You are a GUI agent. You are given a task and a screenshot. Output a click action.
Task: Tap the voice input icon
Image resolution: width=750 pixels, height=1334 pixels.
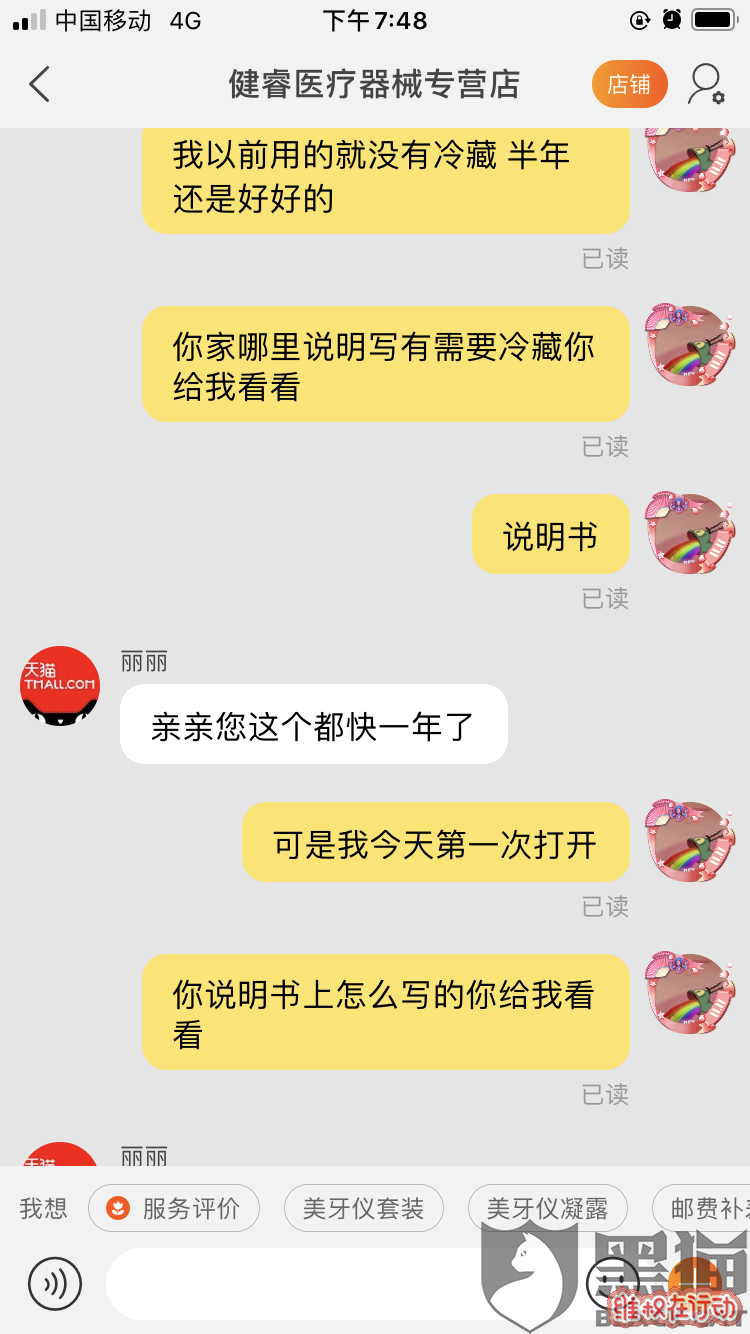click(55, 1283)
